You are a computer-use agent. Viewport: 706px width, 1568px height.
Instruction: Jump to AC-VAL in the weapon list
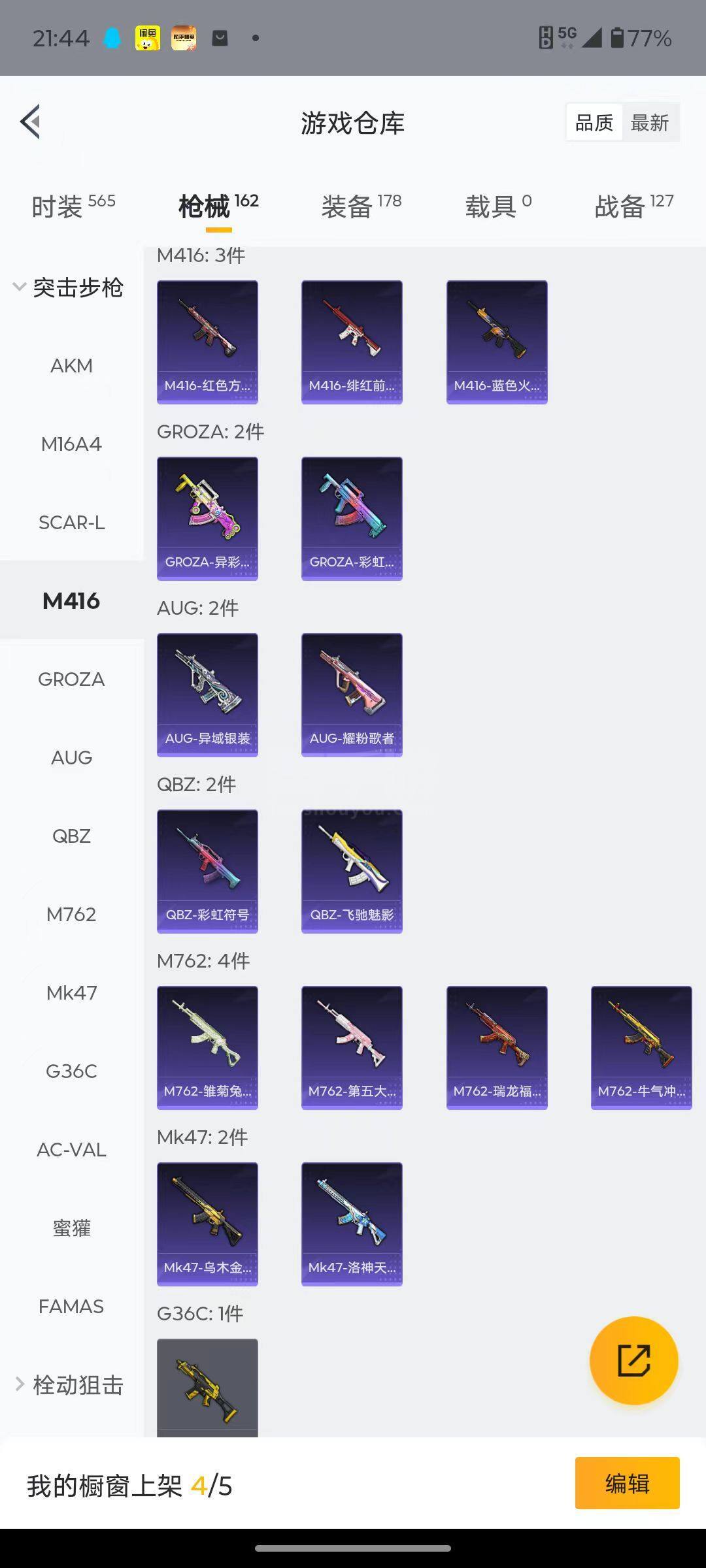pyautogui.click(x=71, y=1149)
